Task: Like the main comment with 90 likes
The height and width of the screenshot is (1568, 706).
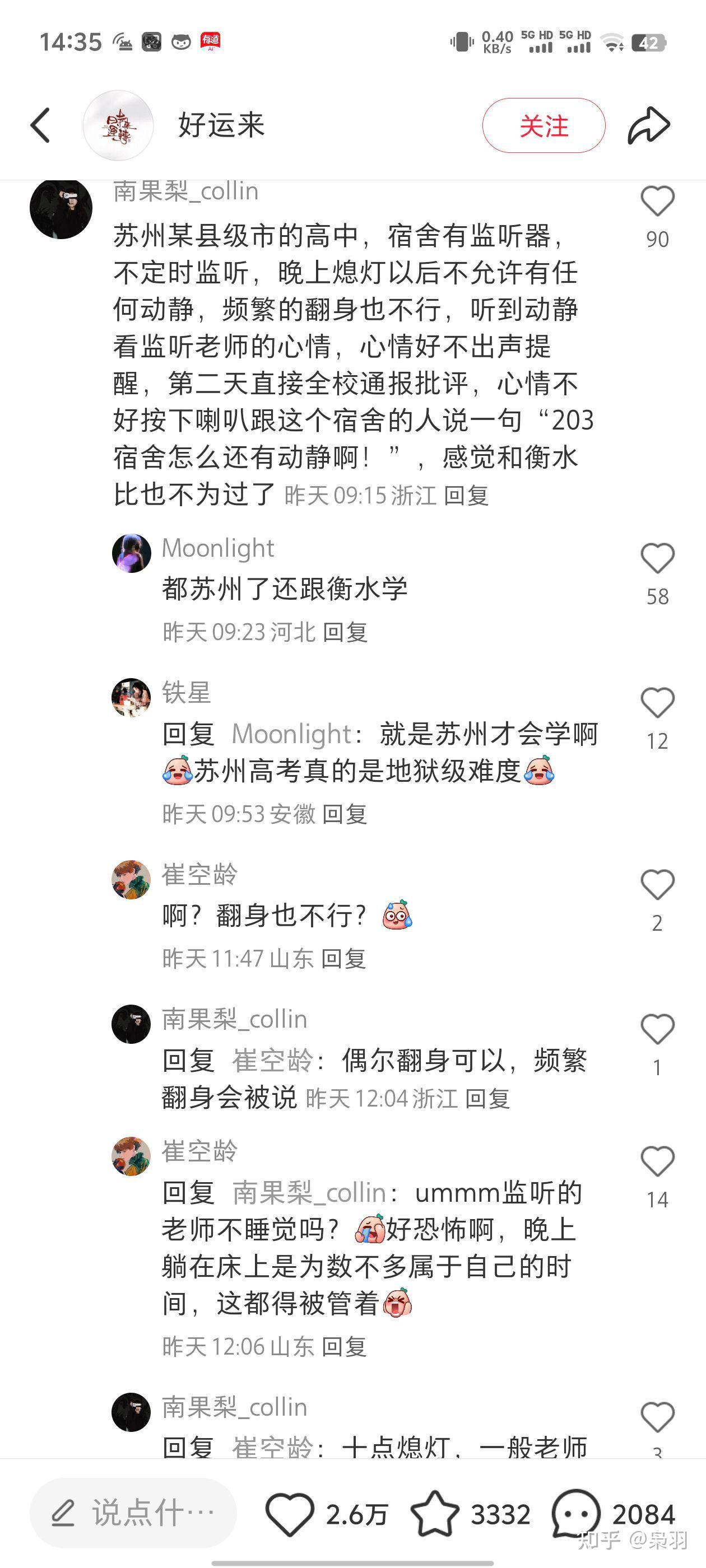Action: [657, 202]
